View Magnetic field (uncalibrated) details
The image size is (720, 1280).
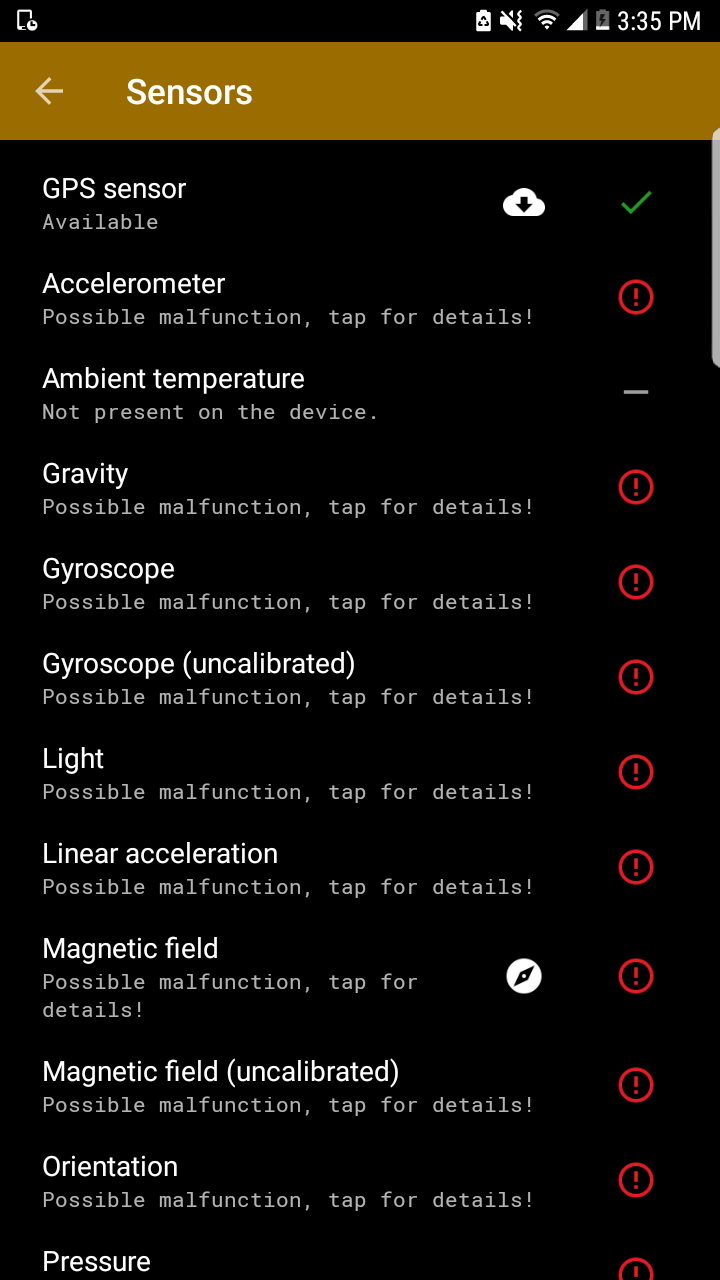360,1086
